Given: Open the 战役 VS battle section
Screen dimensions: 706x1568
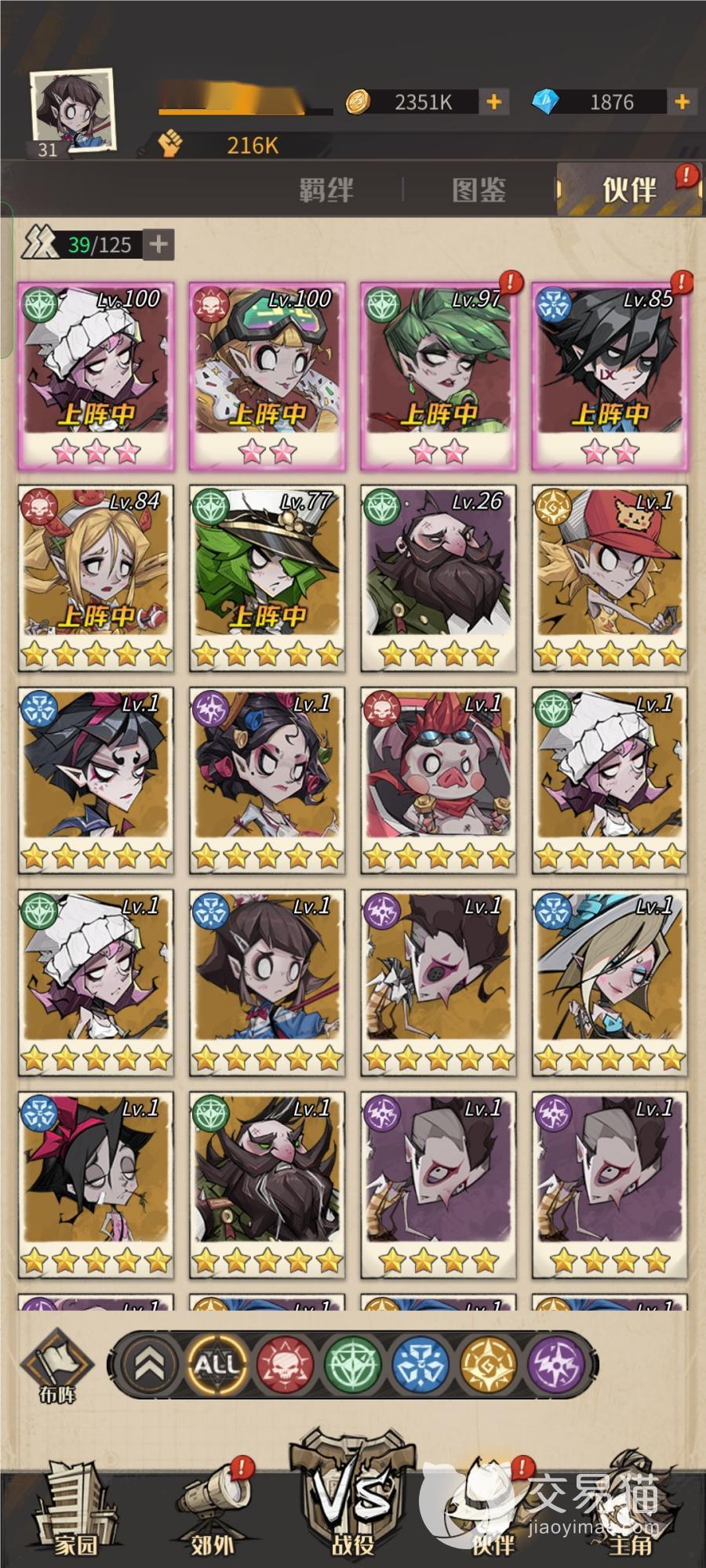Looking at the screenshot, I should 353,1501.
